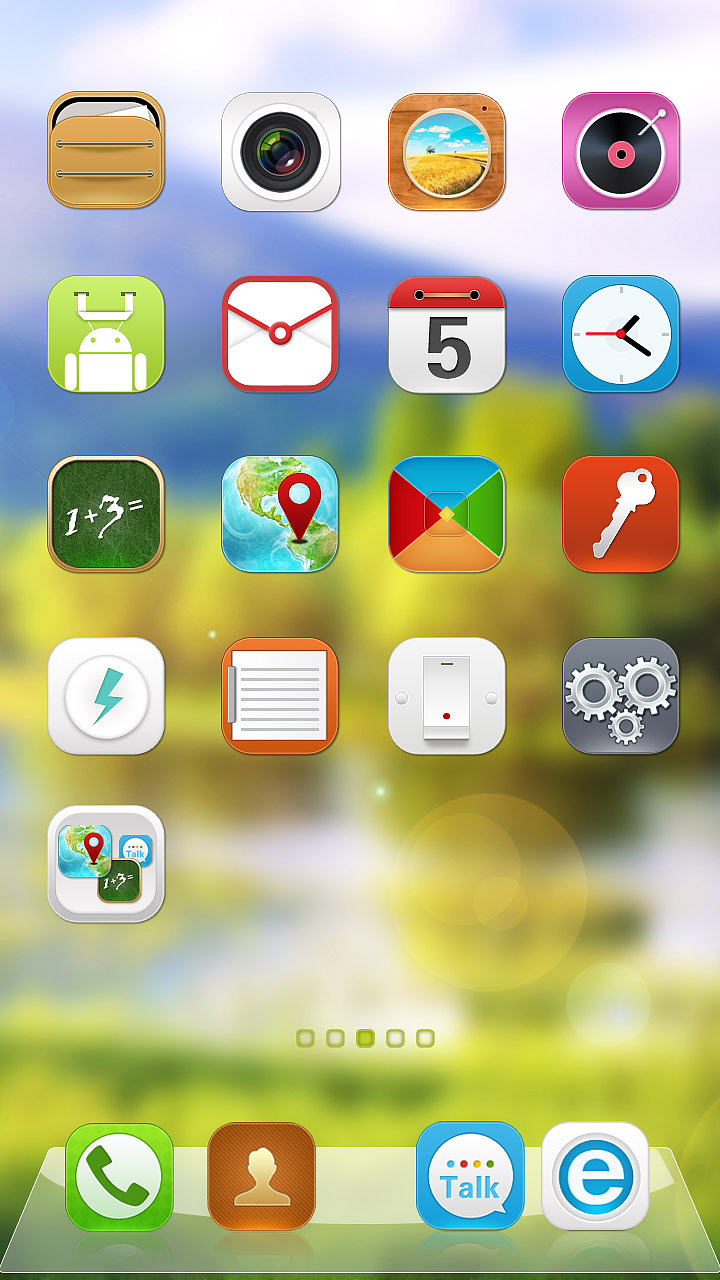Launch the Talk messaging app
The image size is (720, 1280).
(x=470, y=1176)
